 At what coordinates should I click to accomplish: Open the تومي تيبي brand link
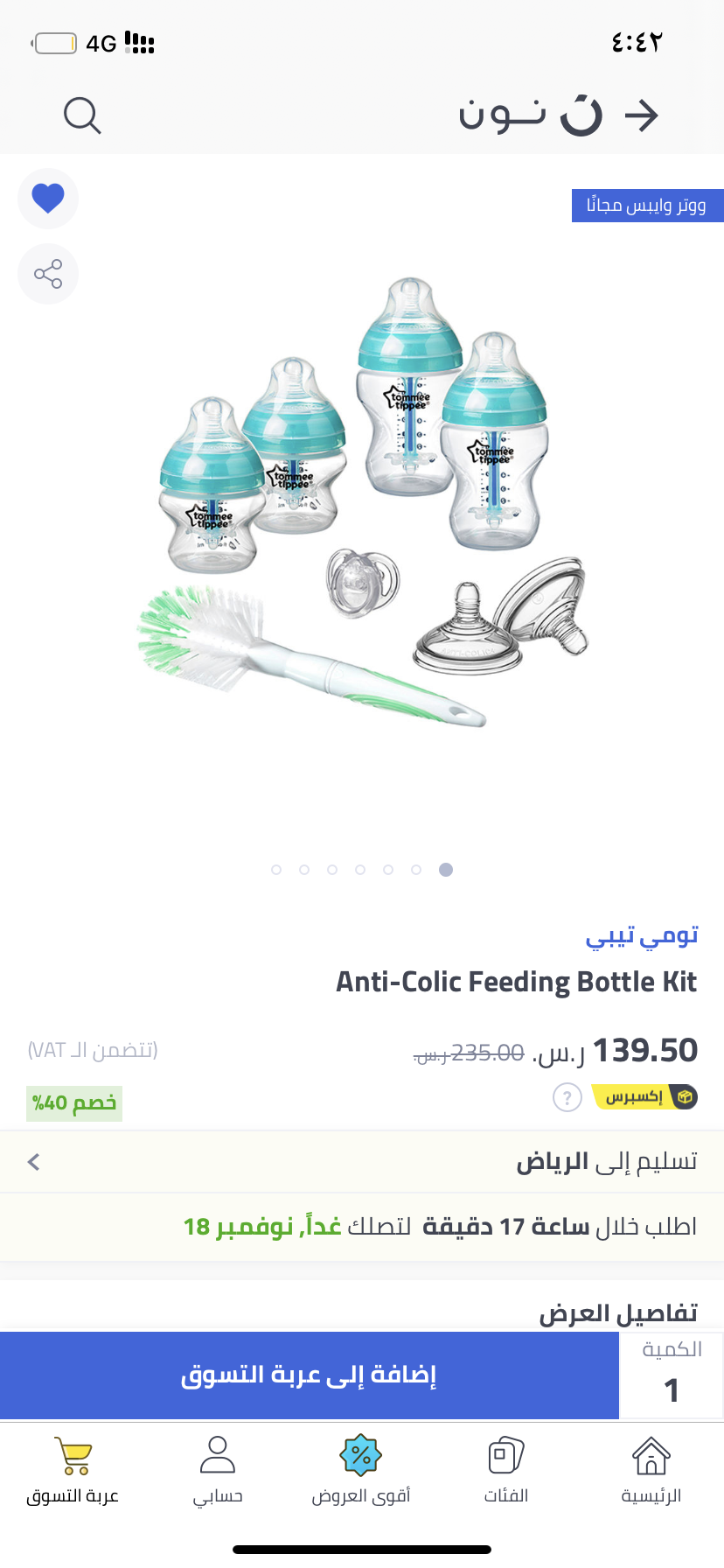[642, 935]
